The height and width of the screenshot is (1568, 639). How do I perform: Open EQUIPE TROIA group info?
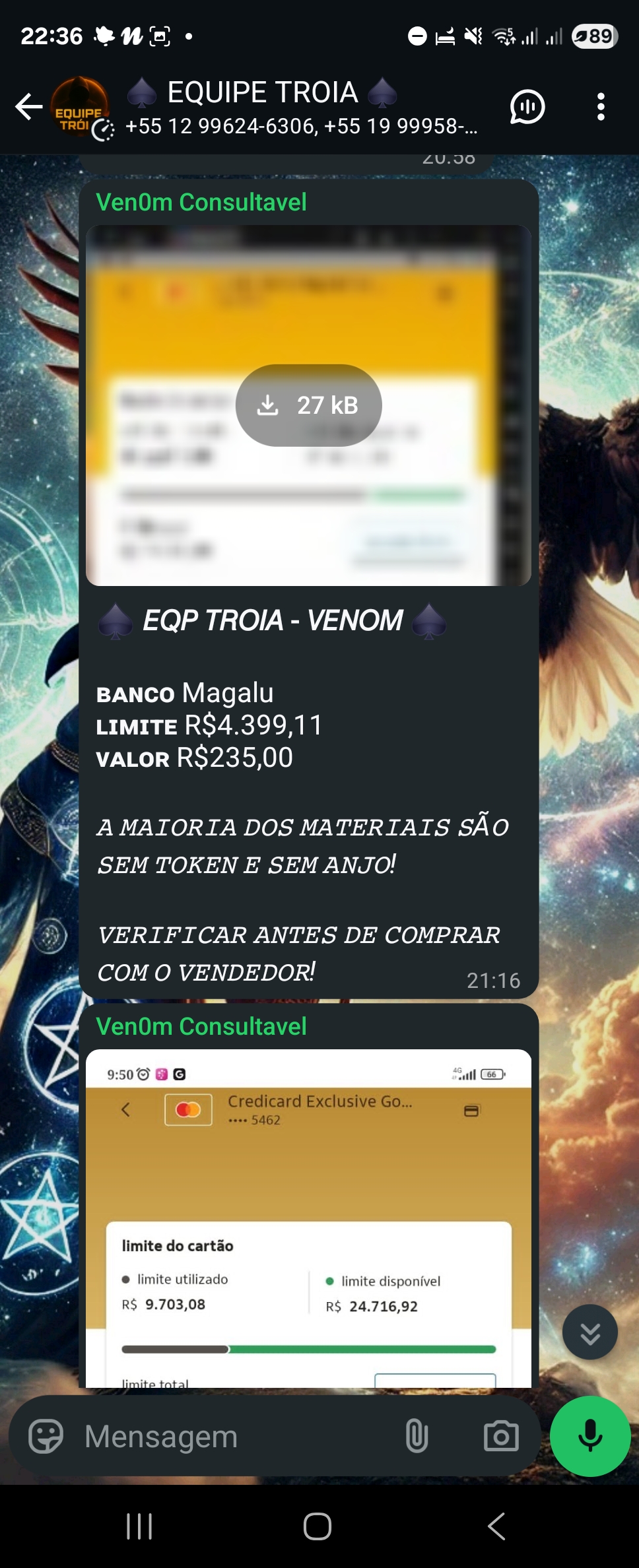pyautogui.click(x=284, y=107)
